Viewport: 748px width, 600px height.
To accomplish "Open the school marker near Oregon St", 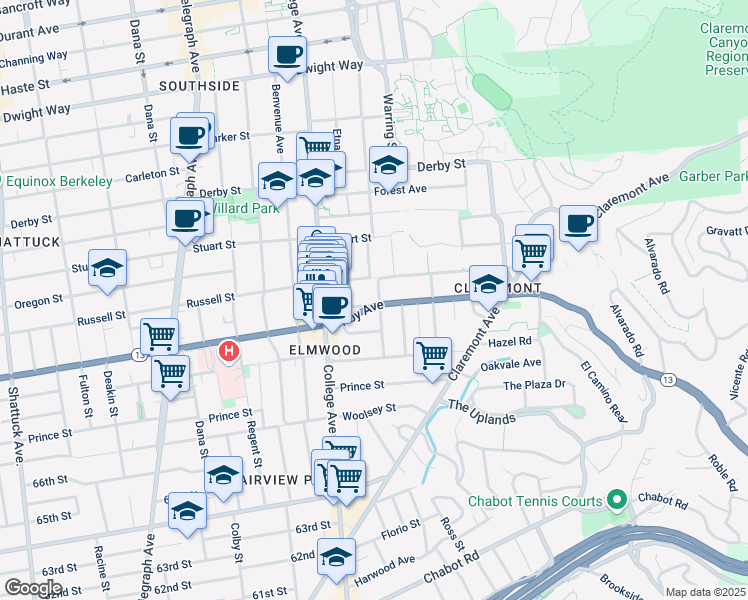I will tap(107, 268).
